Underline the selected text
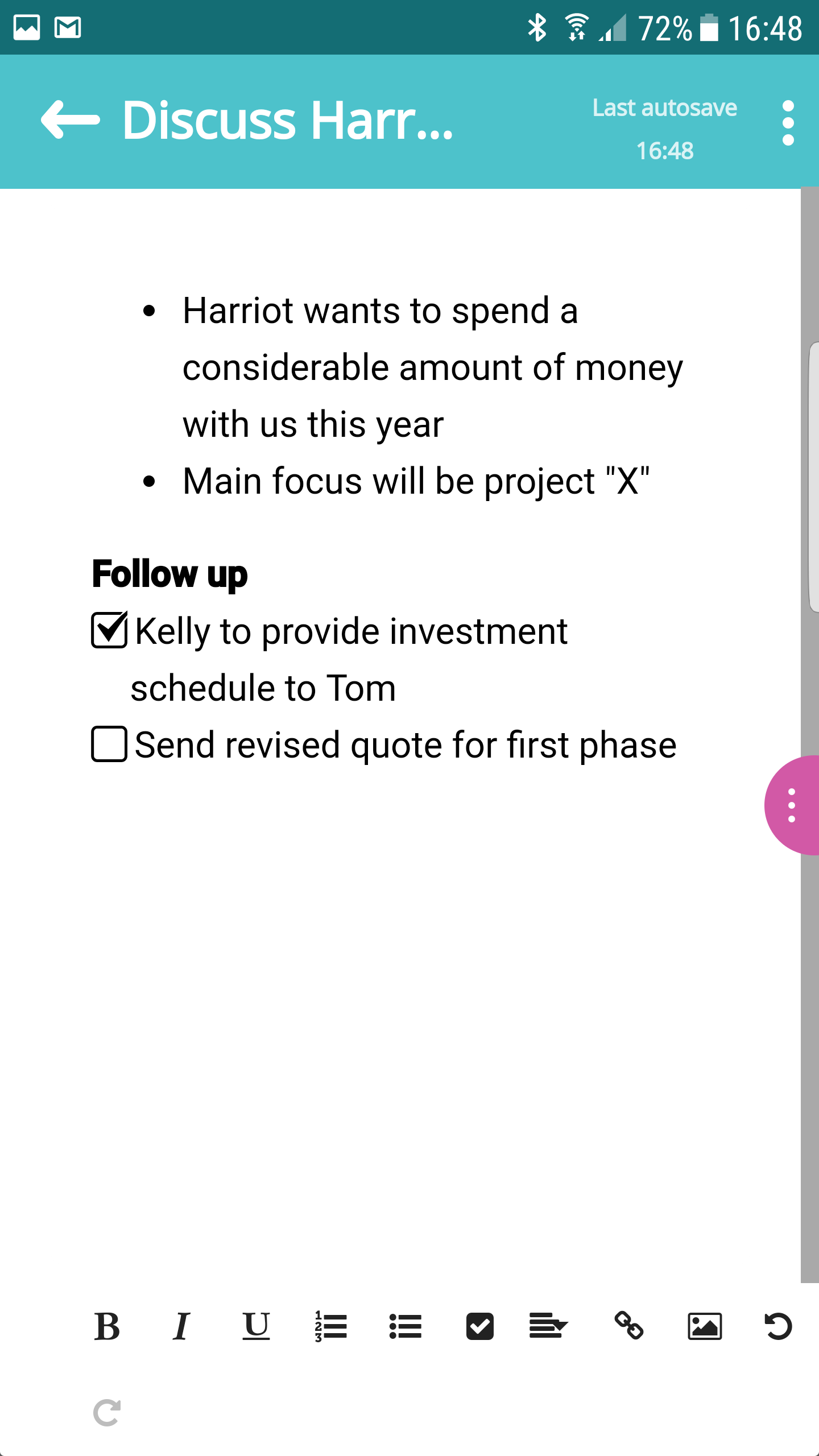This screenshot has height=1456, width=819. 256,1327
